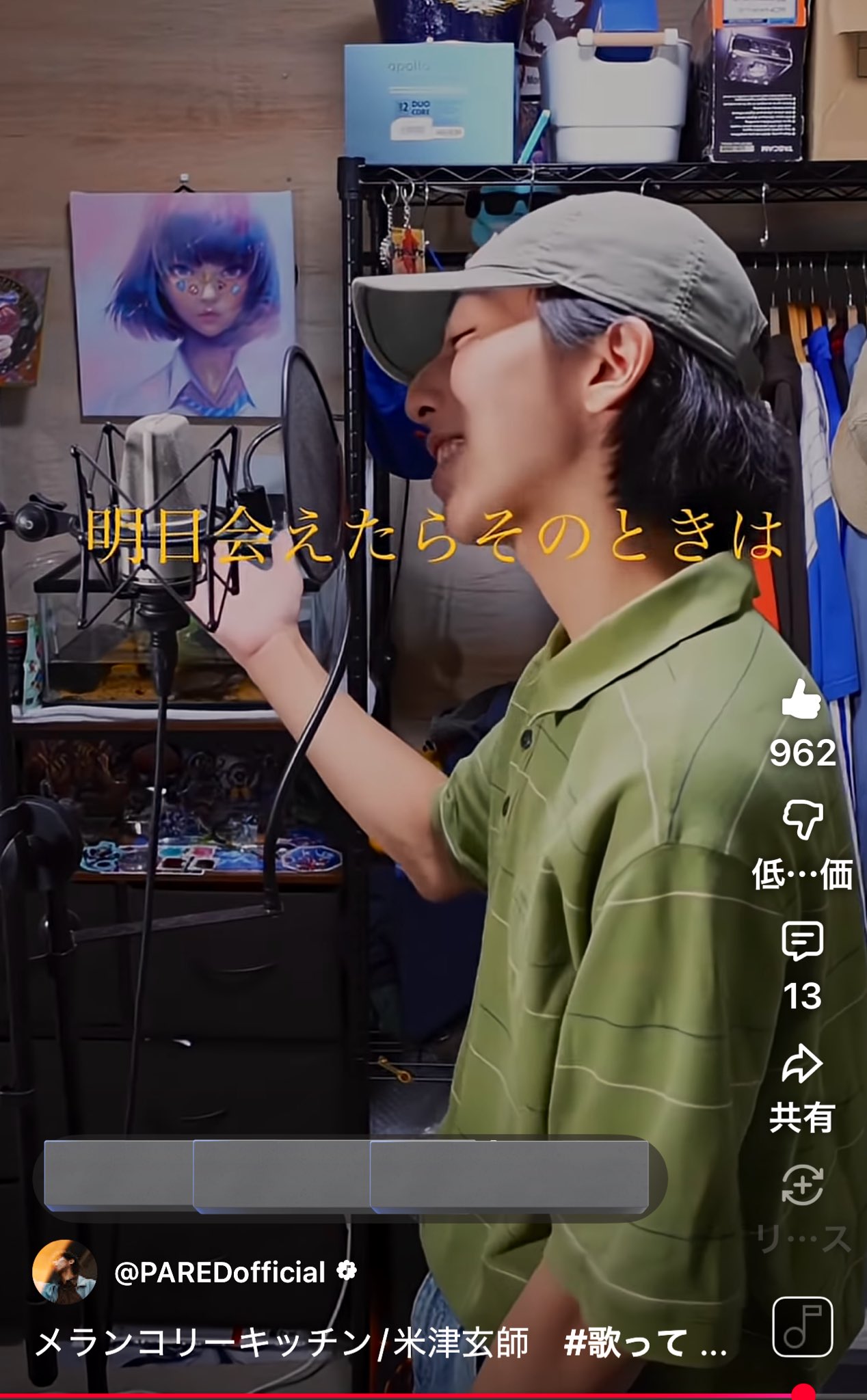Dislike this Short with thumbs down
The width and height of the screenshot is (867, 1400).
coord(801,820)
